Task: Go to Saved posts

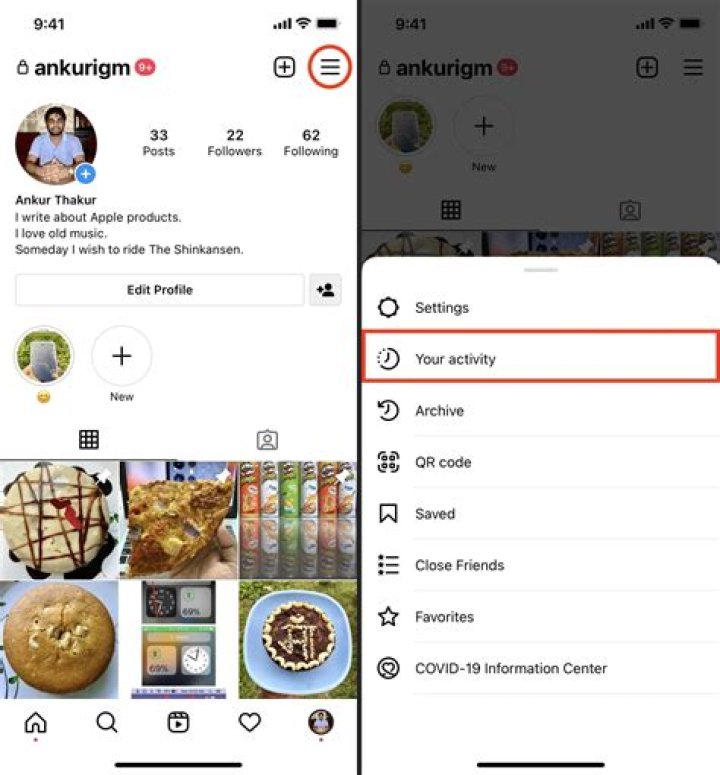Action: tap(435, 514)
